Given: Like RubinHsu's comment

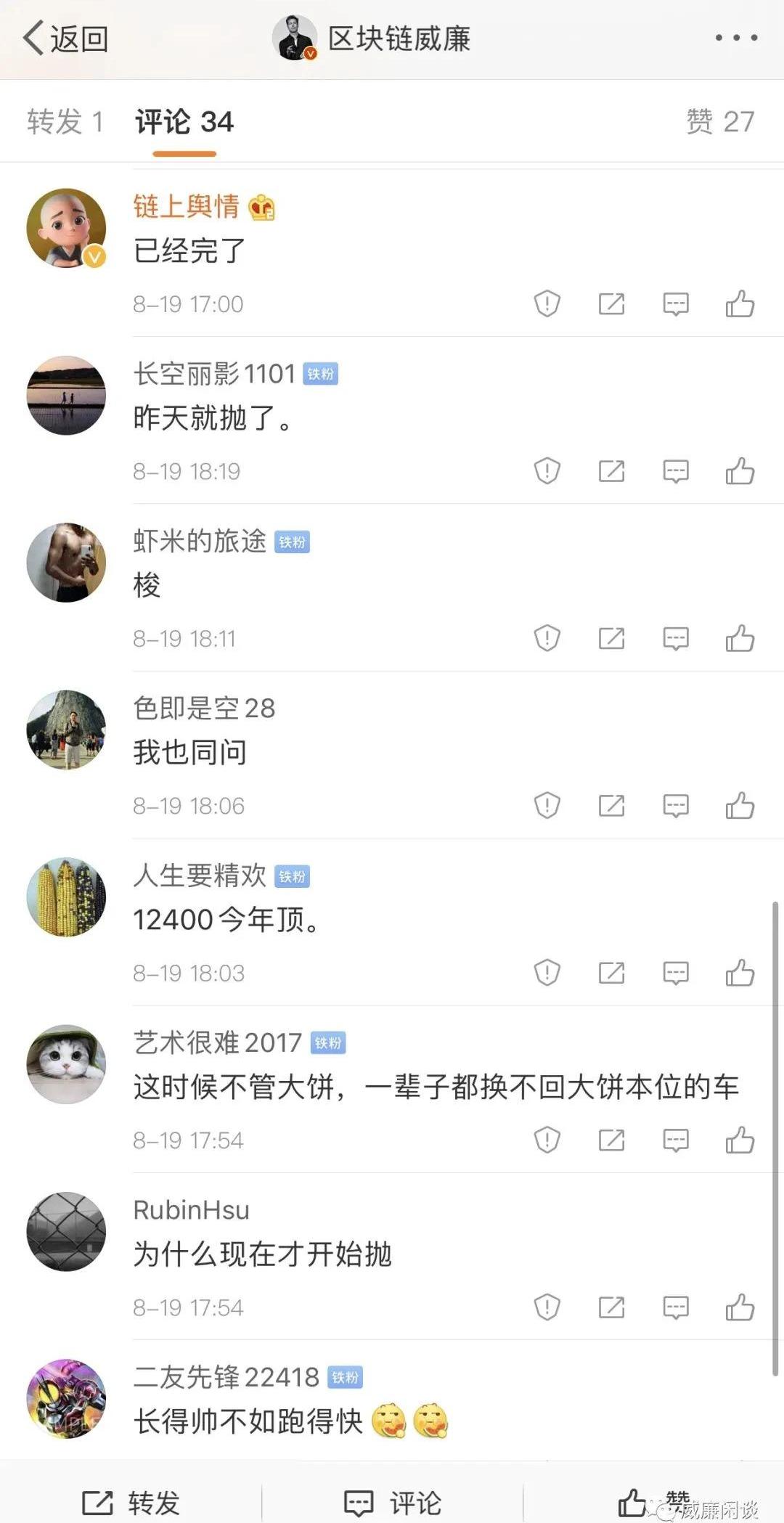Looking at the screenshot, I should (740, 1307).
